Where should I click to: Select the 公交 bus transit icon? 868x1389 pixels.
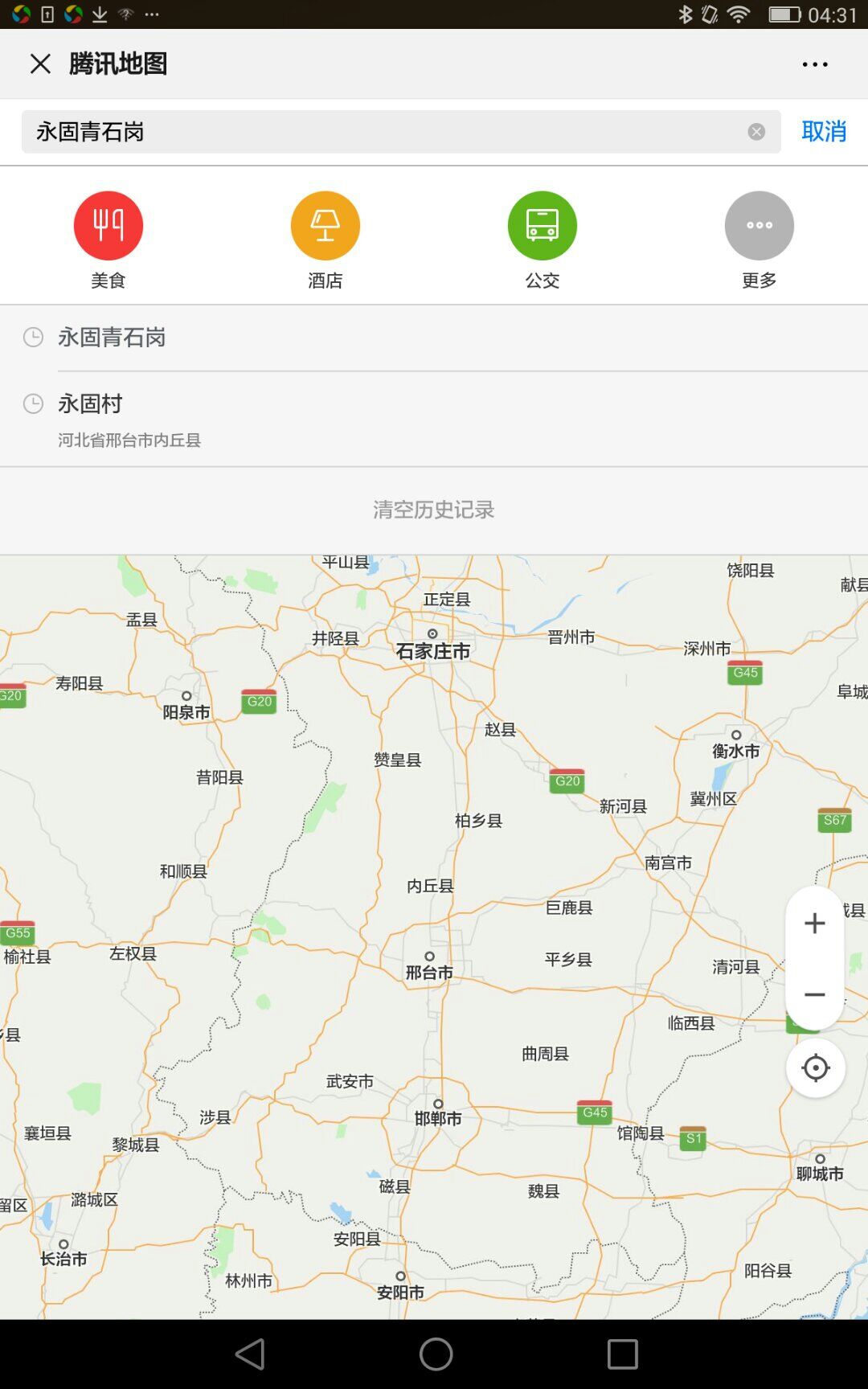point(542,226)
